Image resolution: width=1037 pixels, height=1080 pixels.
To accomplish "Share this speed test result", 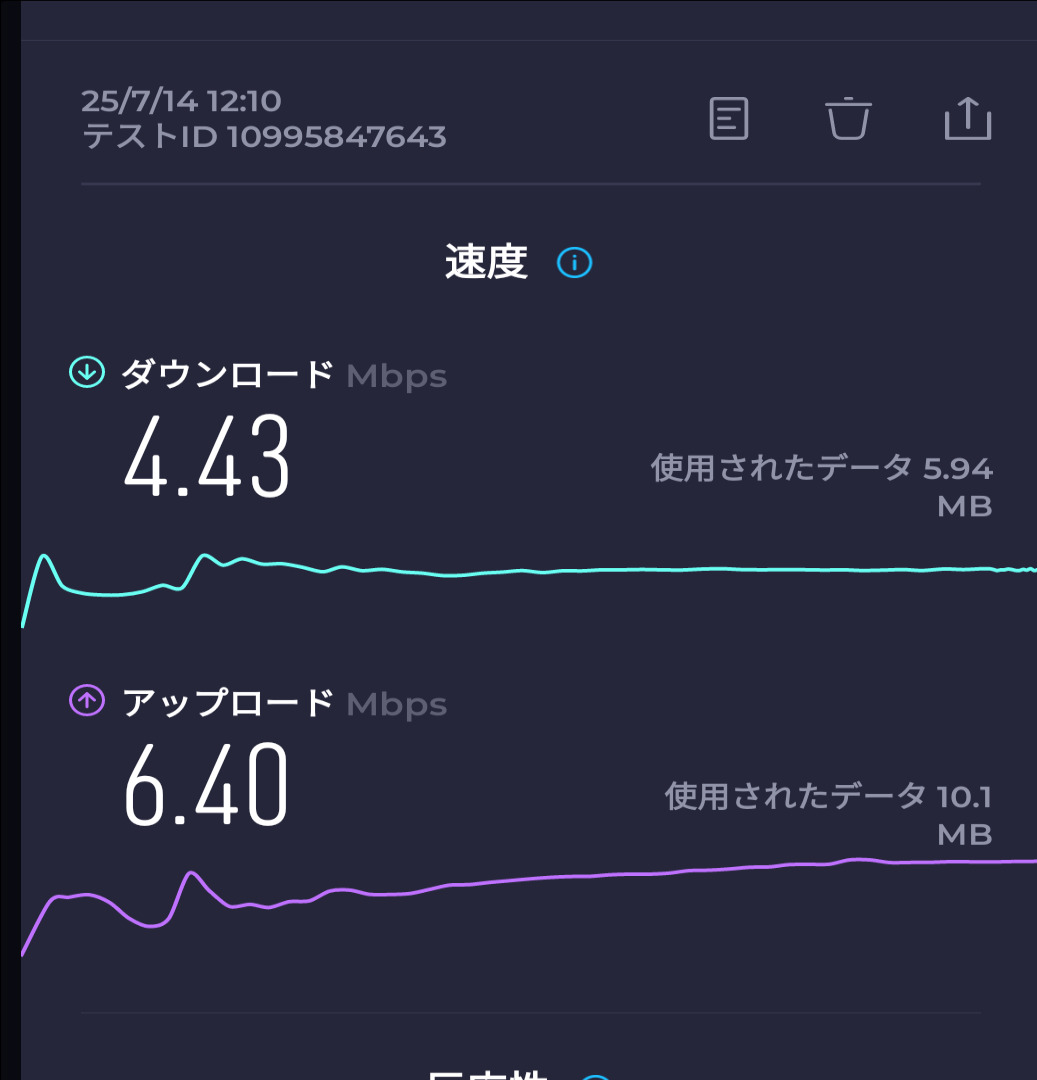I will [967, 119].
